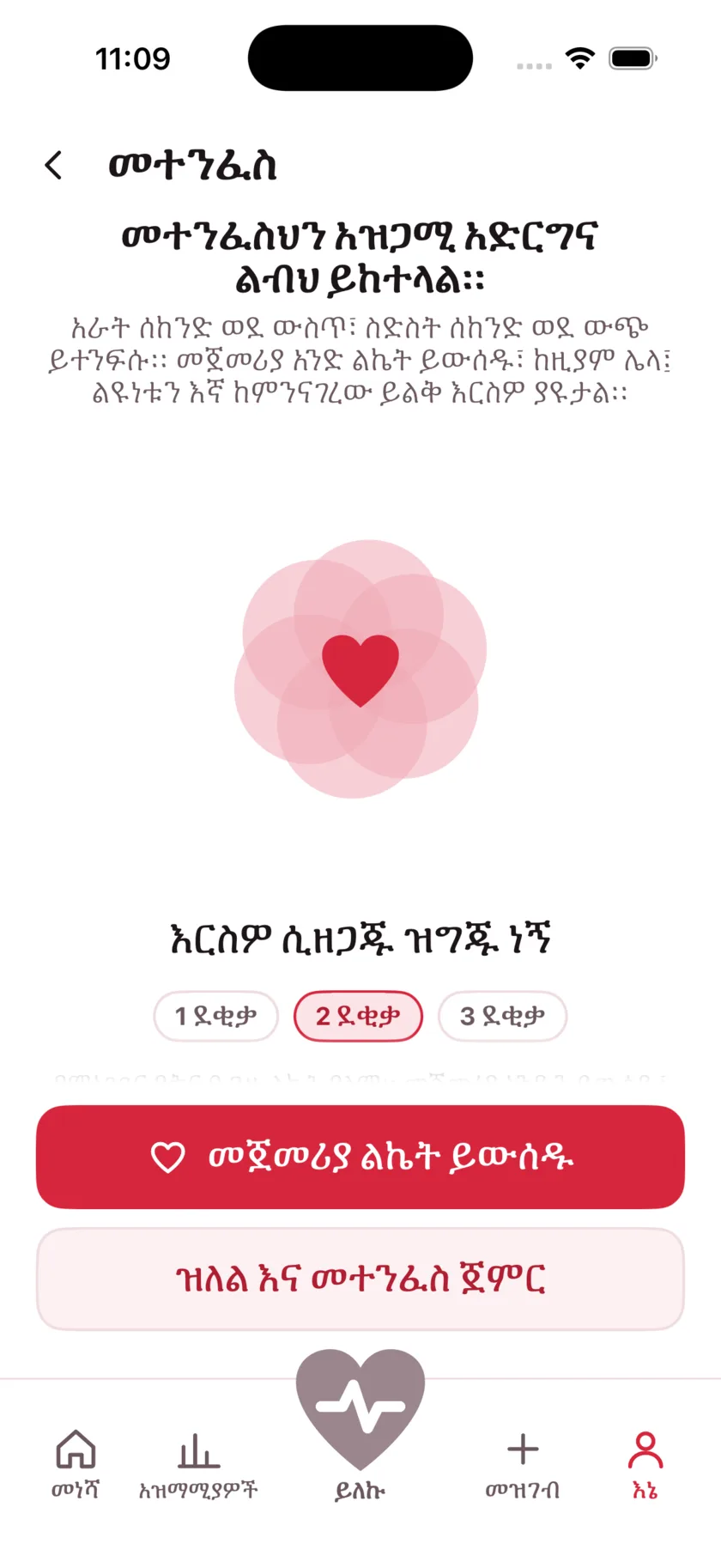Switch to the መነሻ home tab

76,1464
